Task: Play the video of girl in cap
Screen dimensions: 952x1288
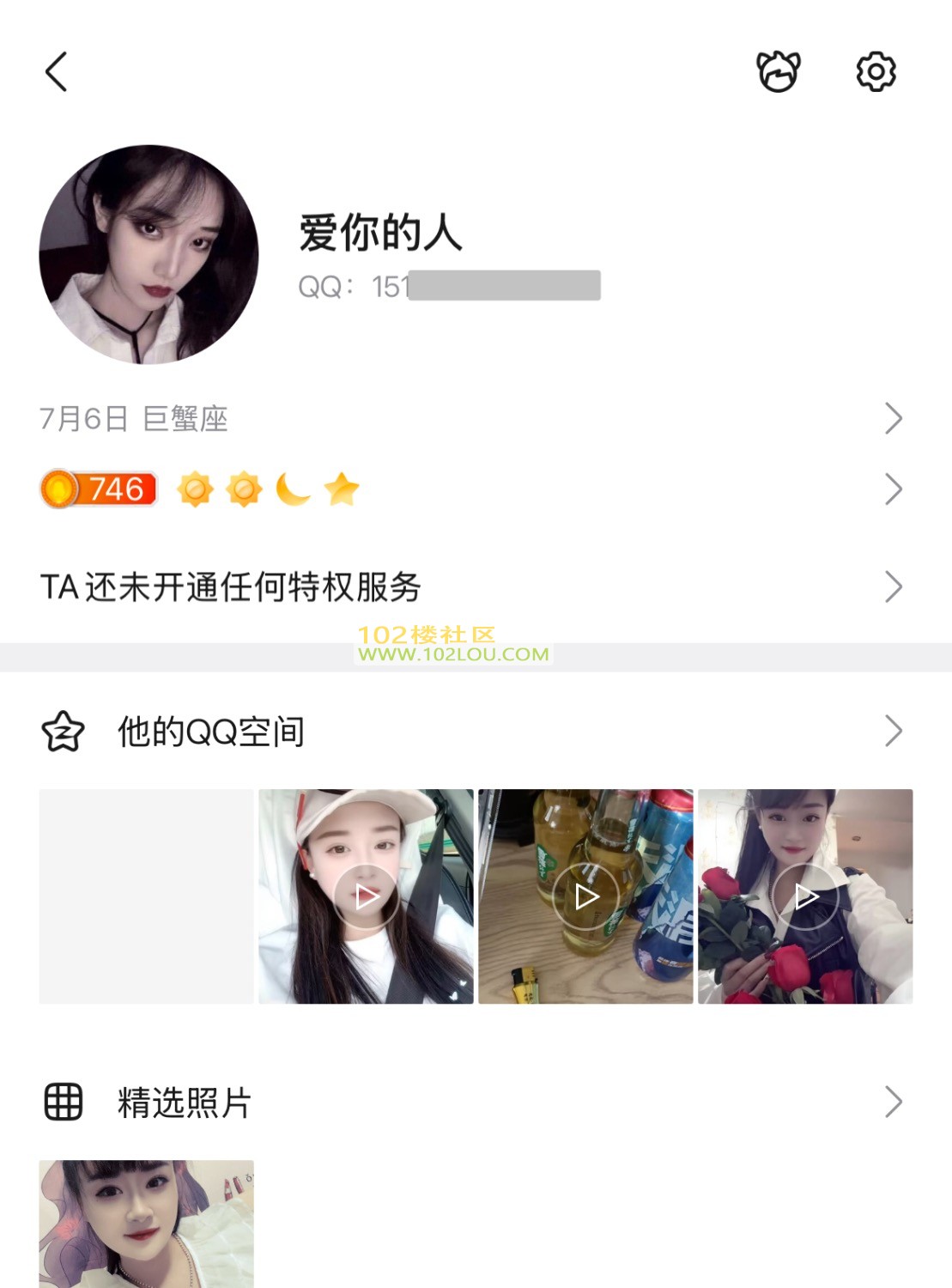Action: [367, 896]
